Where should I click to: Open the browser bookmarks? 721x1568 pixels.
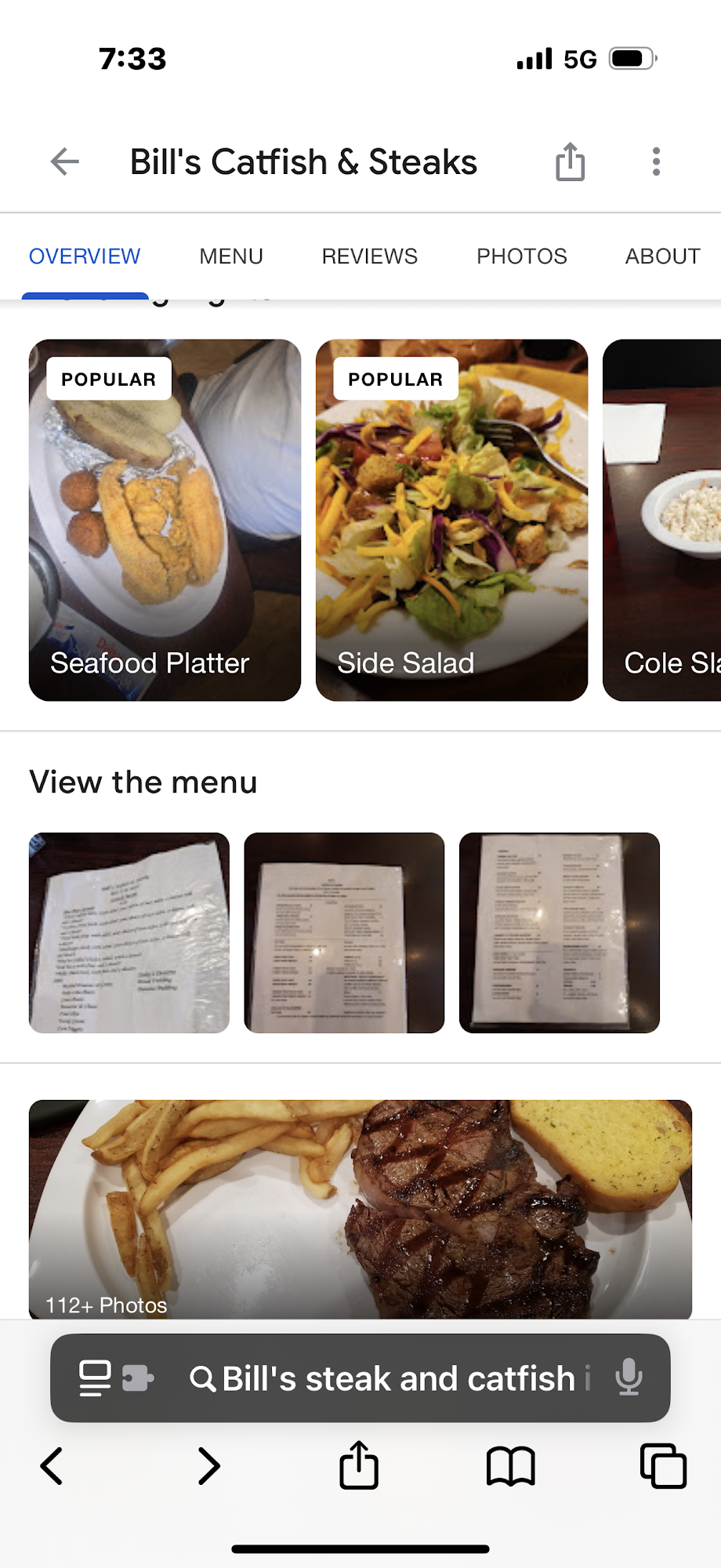pyautogui.click(x=510, y=1465)
